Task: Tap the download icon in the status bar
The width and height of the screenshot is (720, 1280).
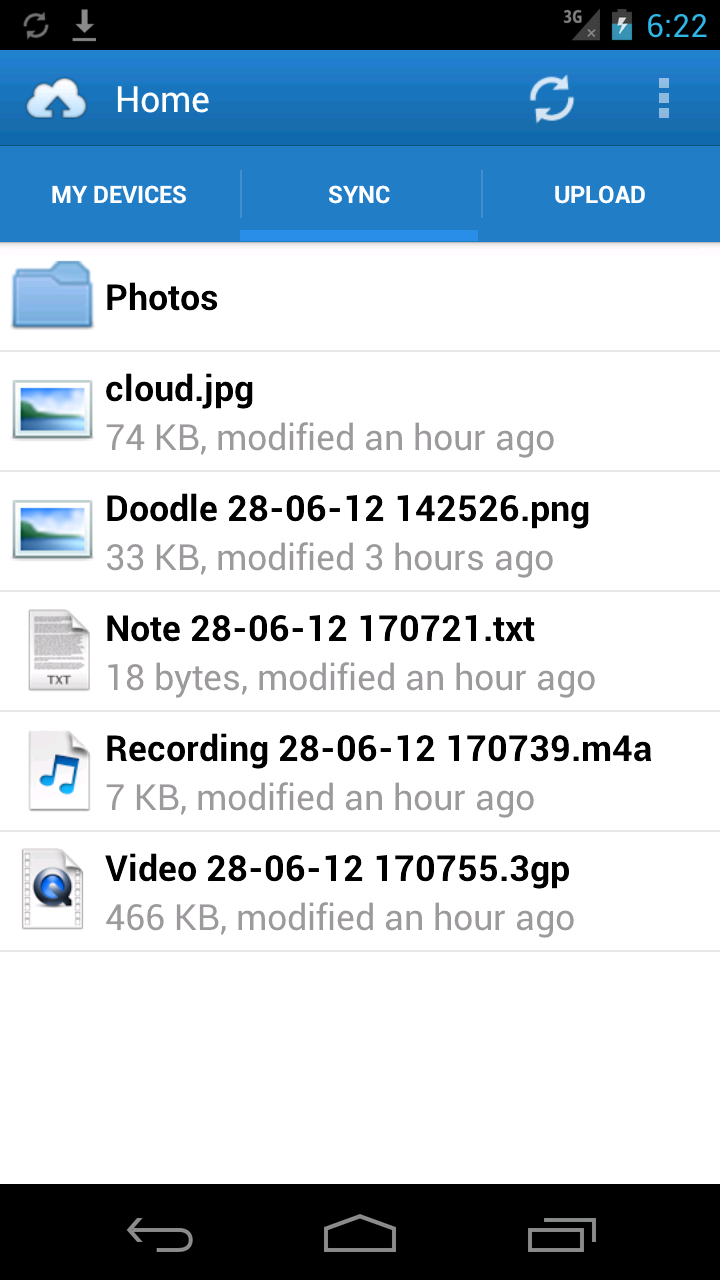Action: tap(84, 24)
